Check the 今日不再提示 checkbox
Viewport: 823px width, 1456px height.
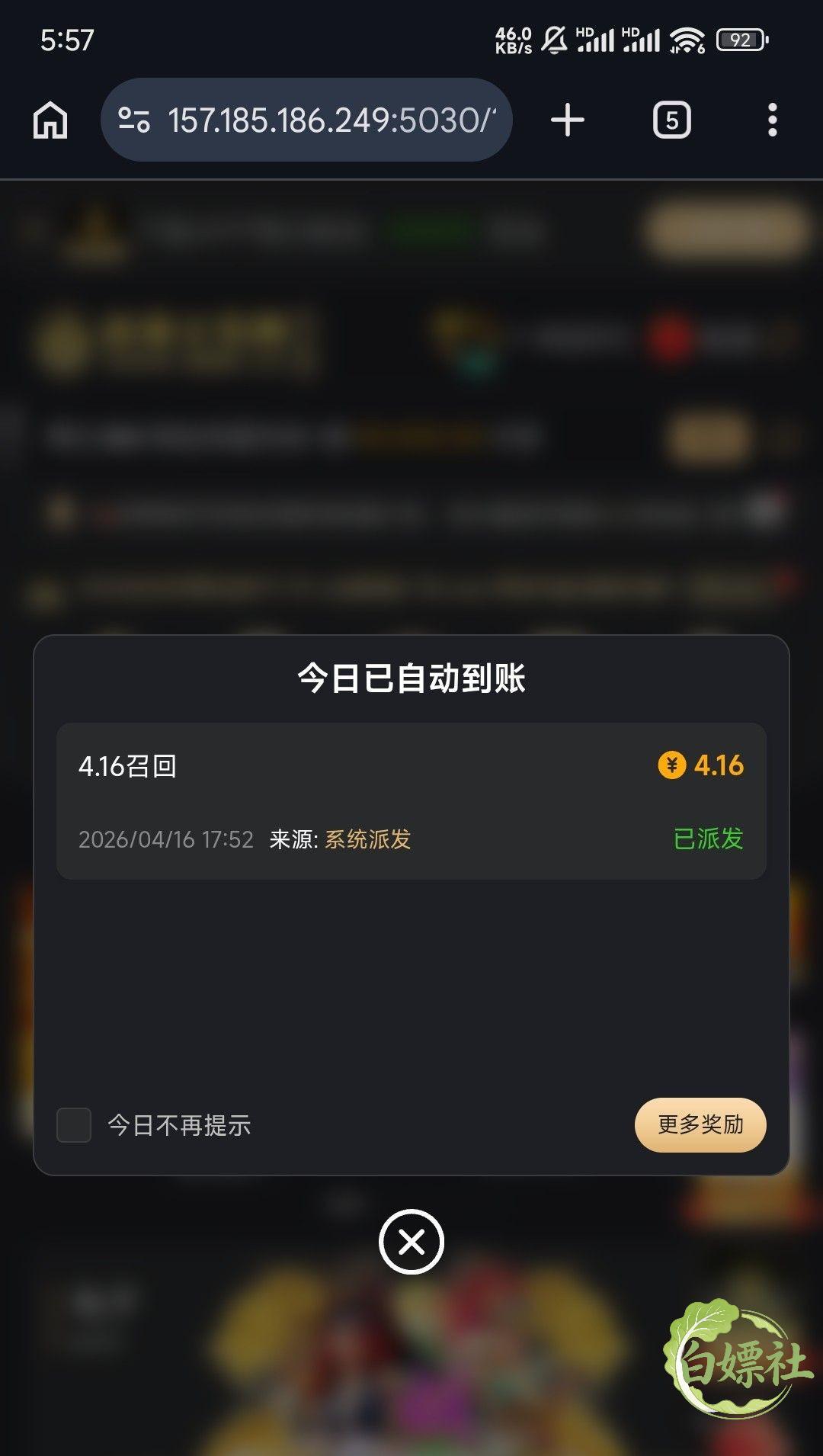(x=74, y=1125)
